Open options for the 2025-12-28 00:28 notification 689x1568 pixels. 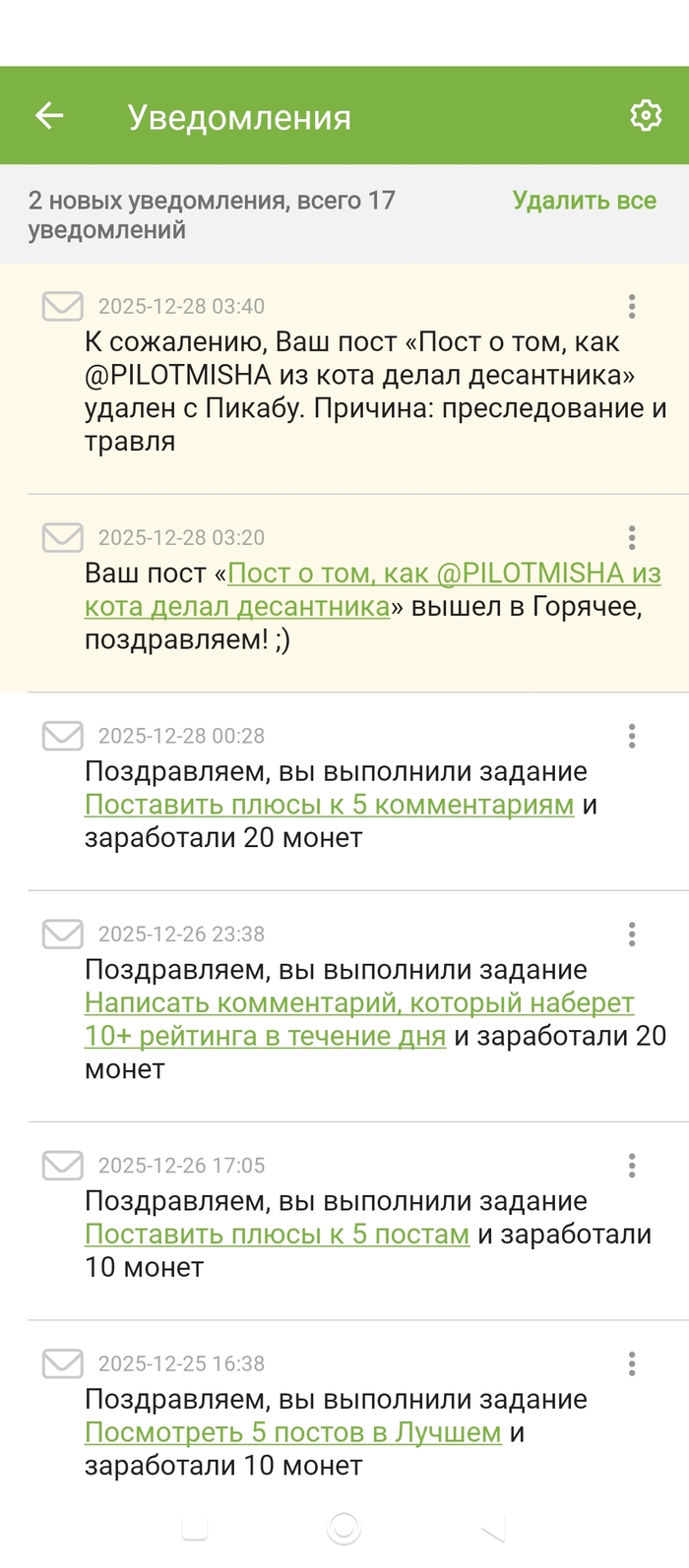coord(632,736)
